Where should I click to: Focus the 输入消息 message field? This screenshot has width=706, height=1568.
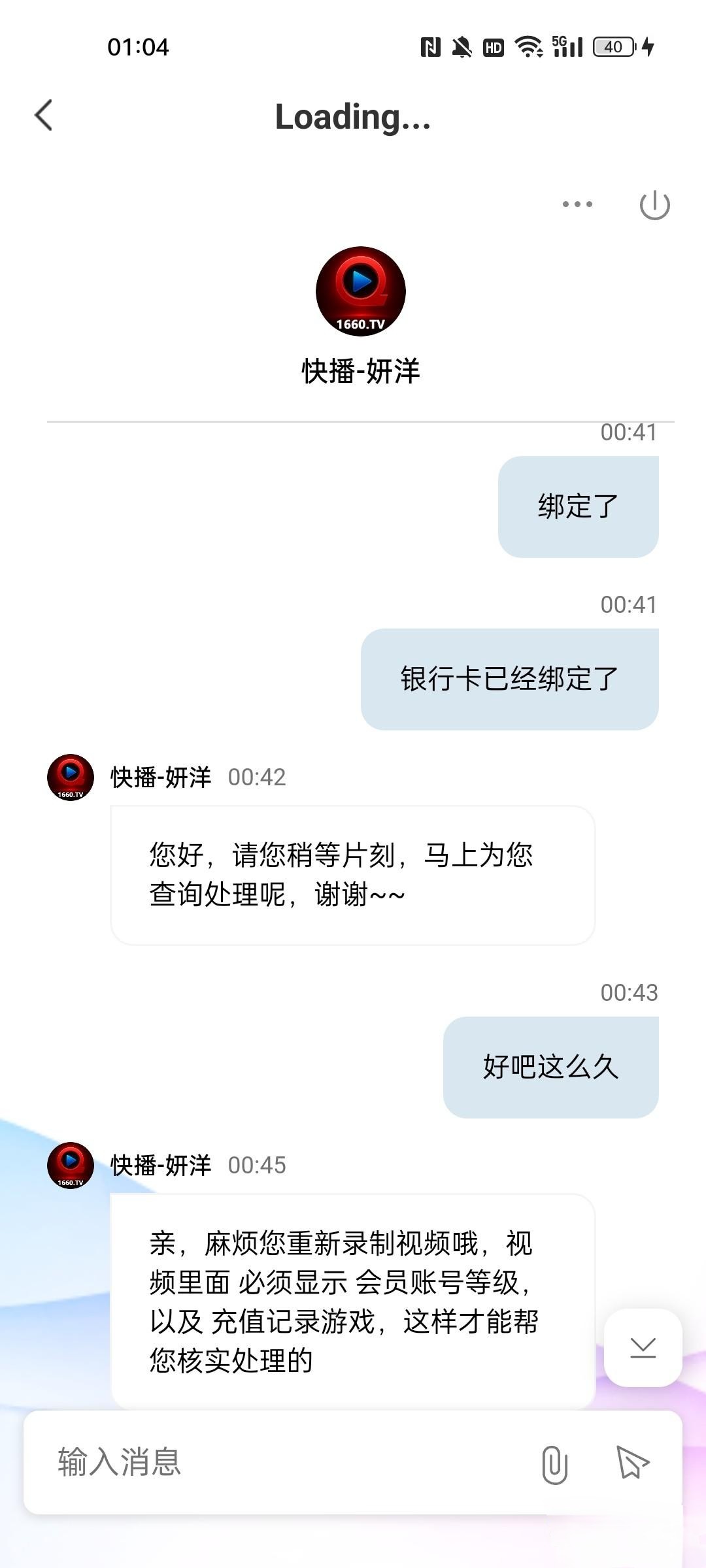coord(281,1462)
